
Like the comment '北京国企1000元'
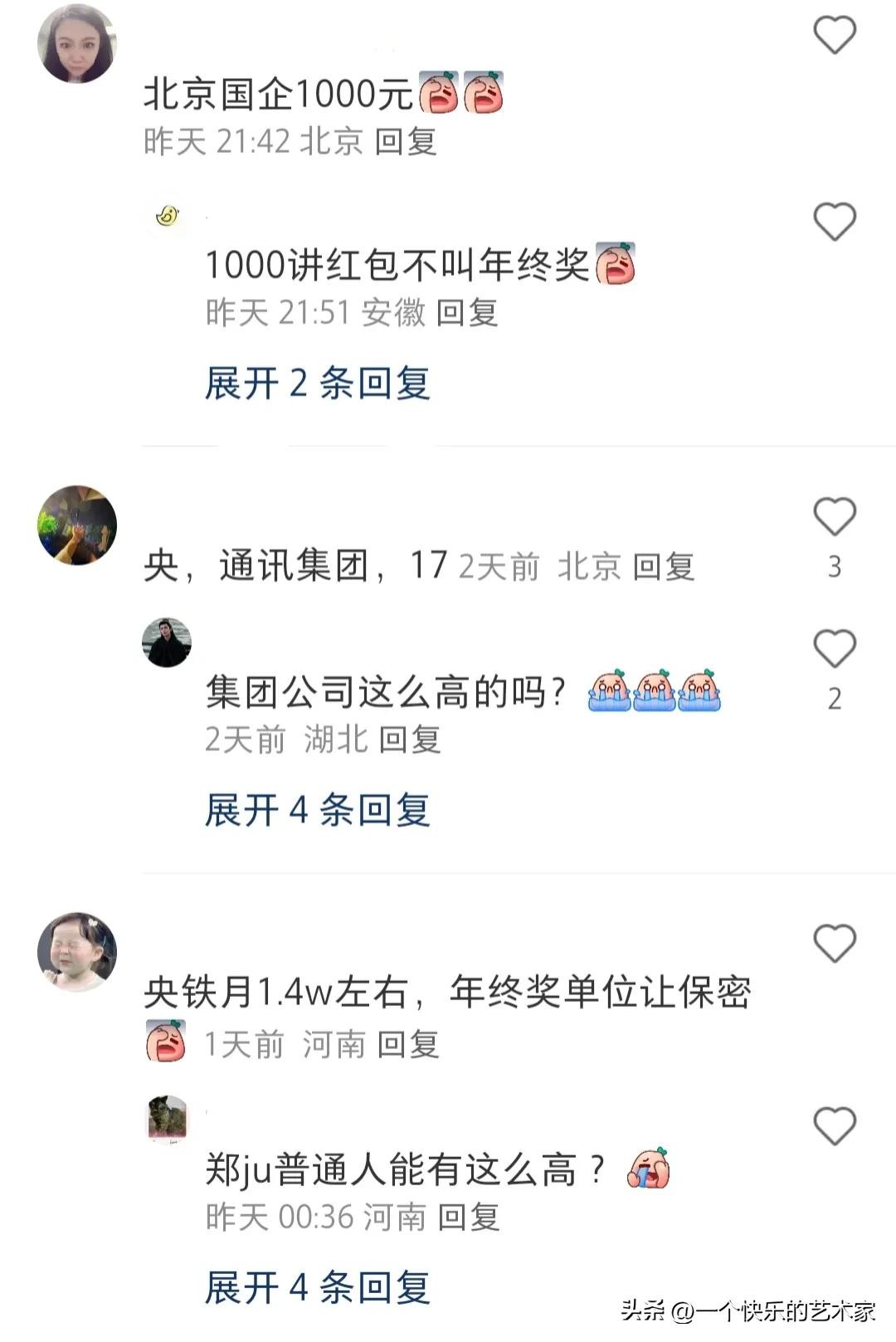[x=834, y=36]
